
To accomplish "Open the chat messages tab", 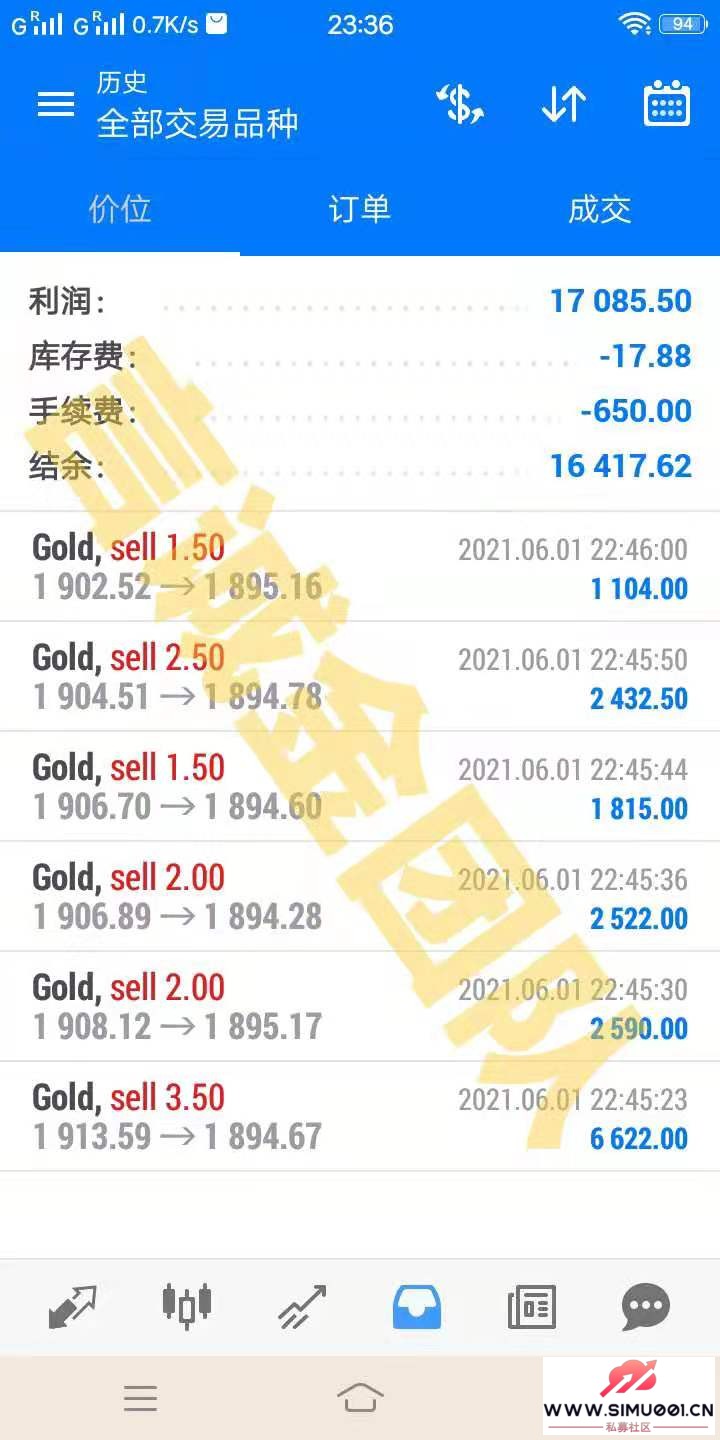I will click(x=645, y=1306).
